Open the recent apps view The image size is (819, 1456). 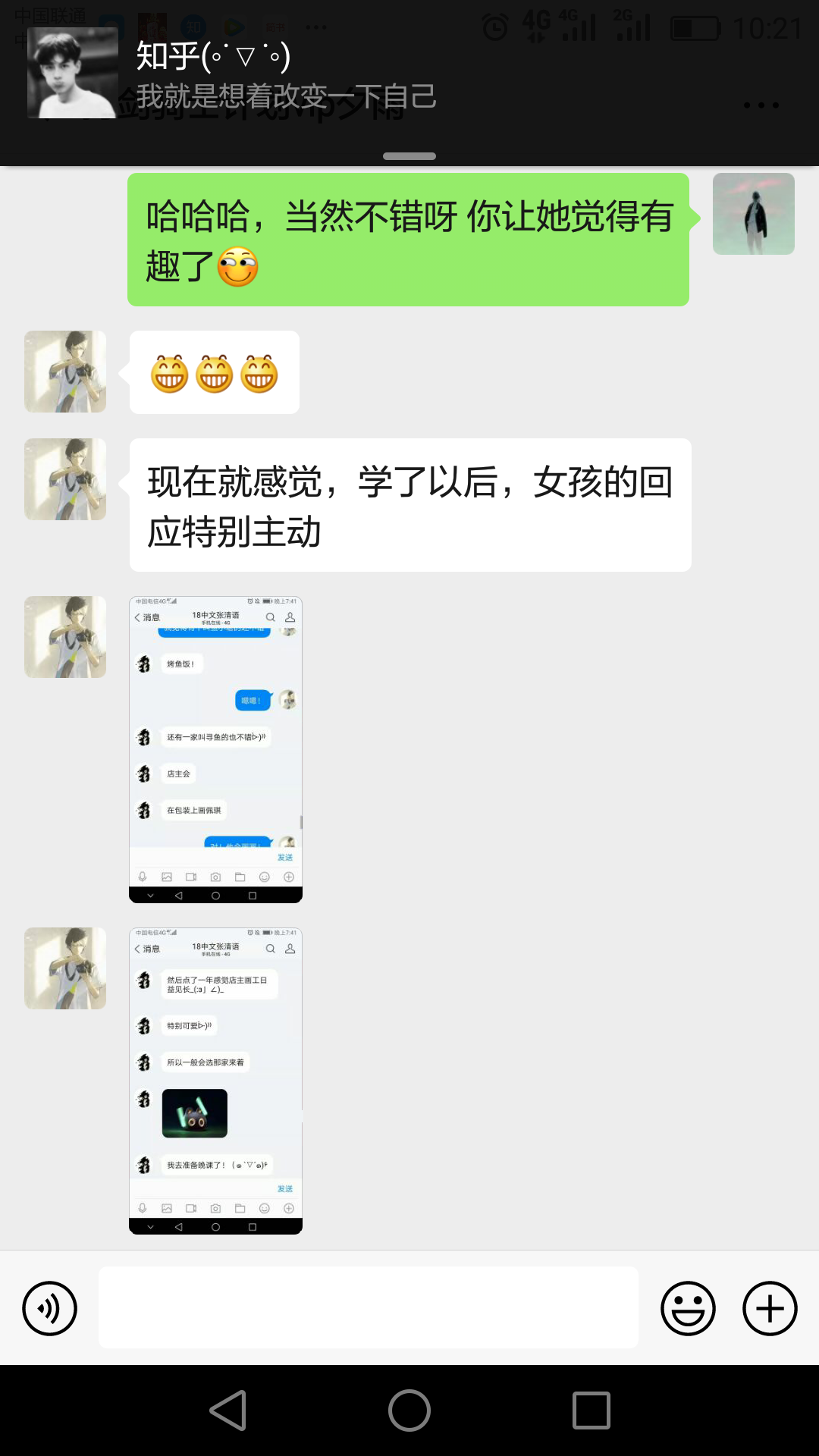[x=591, y=1410]
